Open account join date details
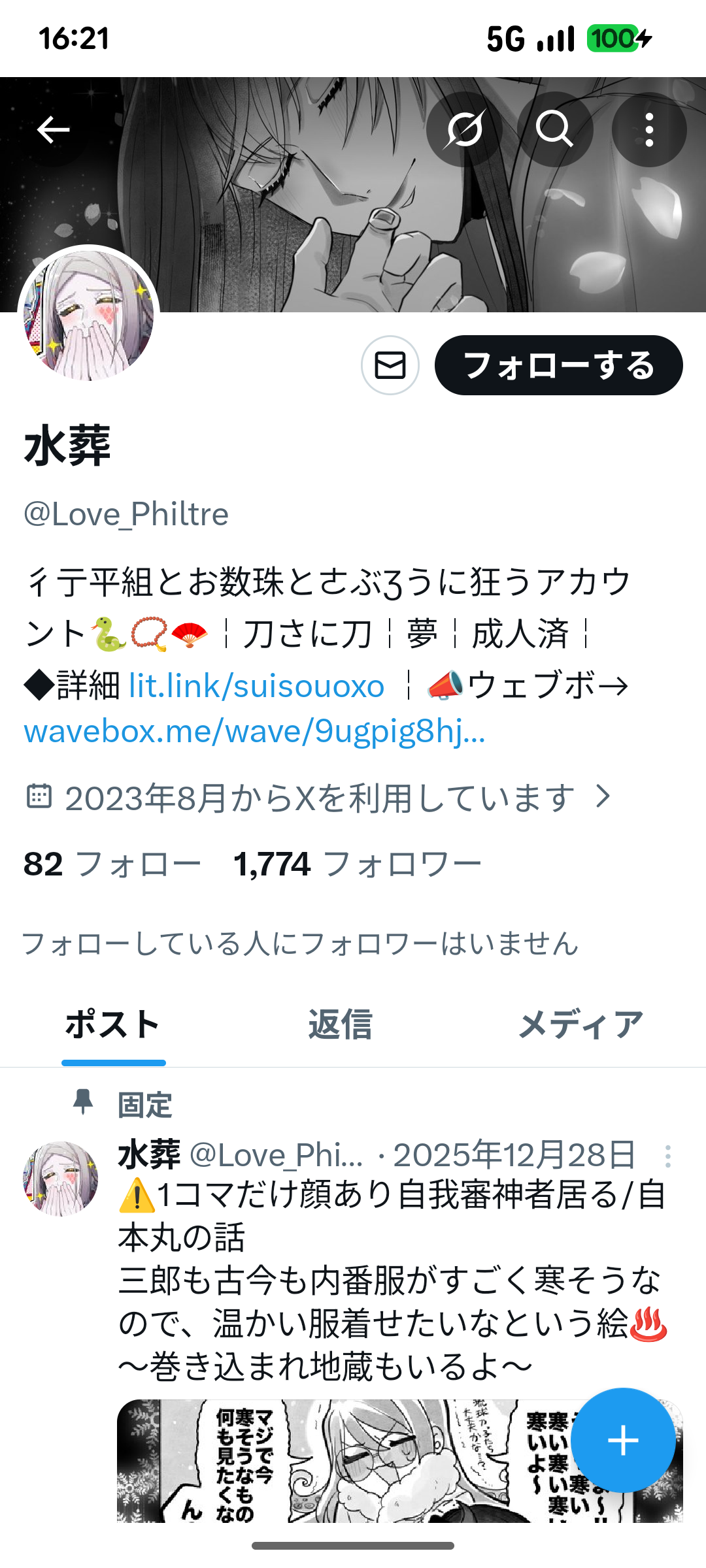Screen dimensions: 706x1568 tap(319, 798)
